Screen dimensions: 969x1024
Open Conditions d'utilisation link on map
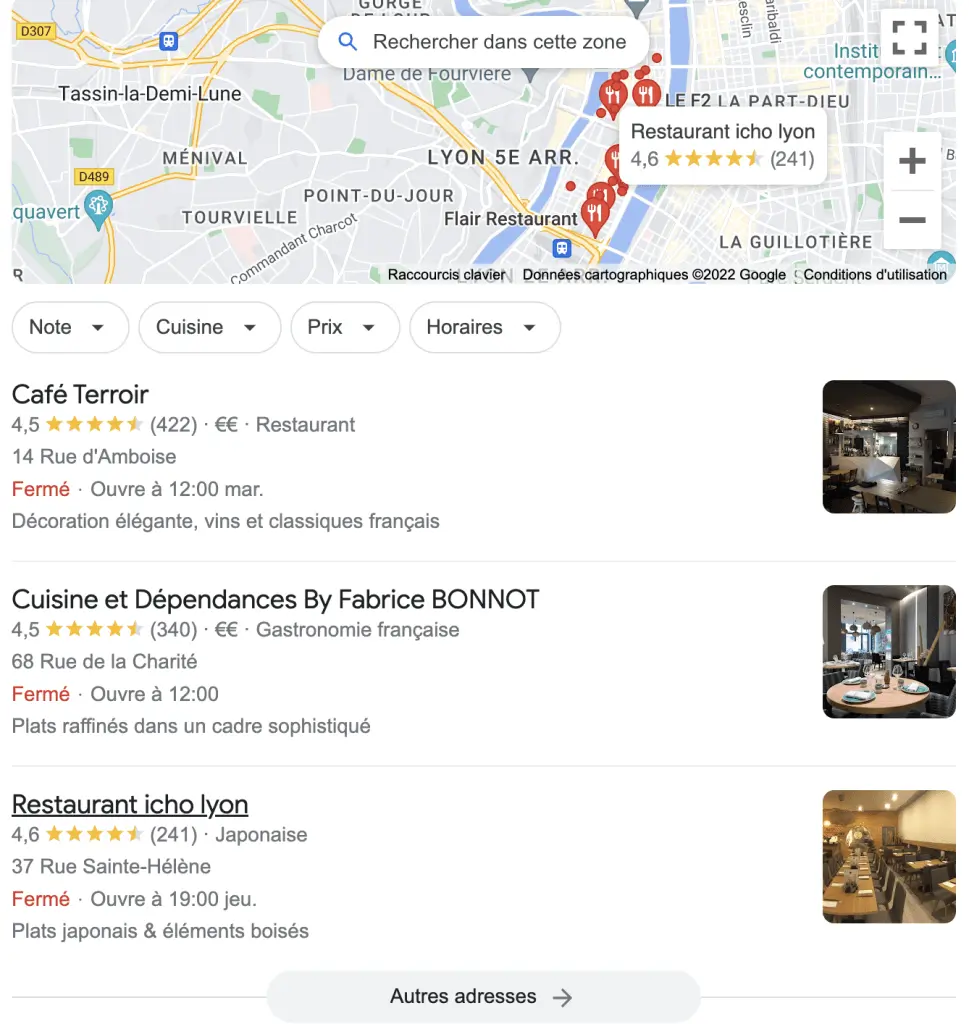[875, 274]
